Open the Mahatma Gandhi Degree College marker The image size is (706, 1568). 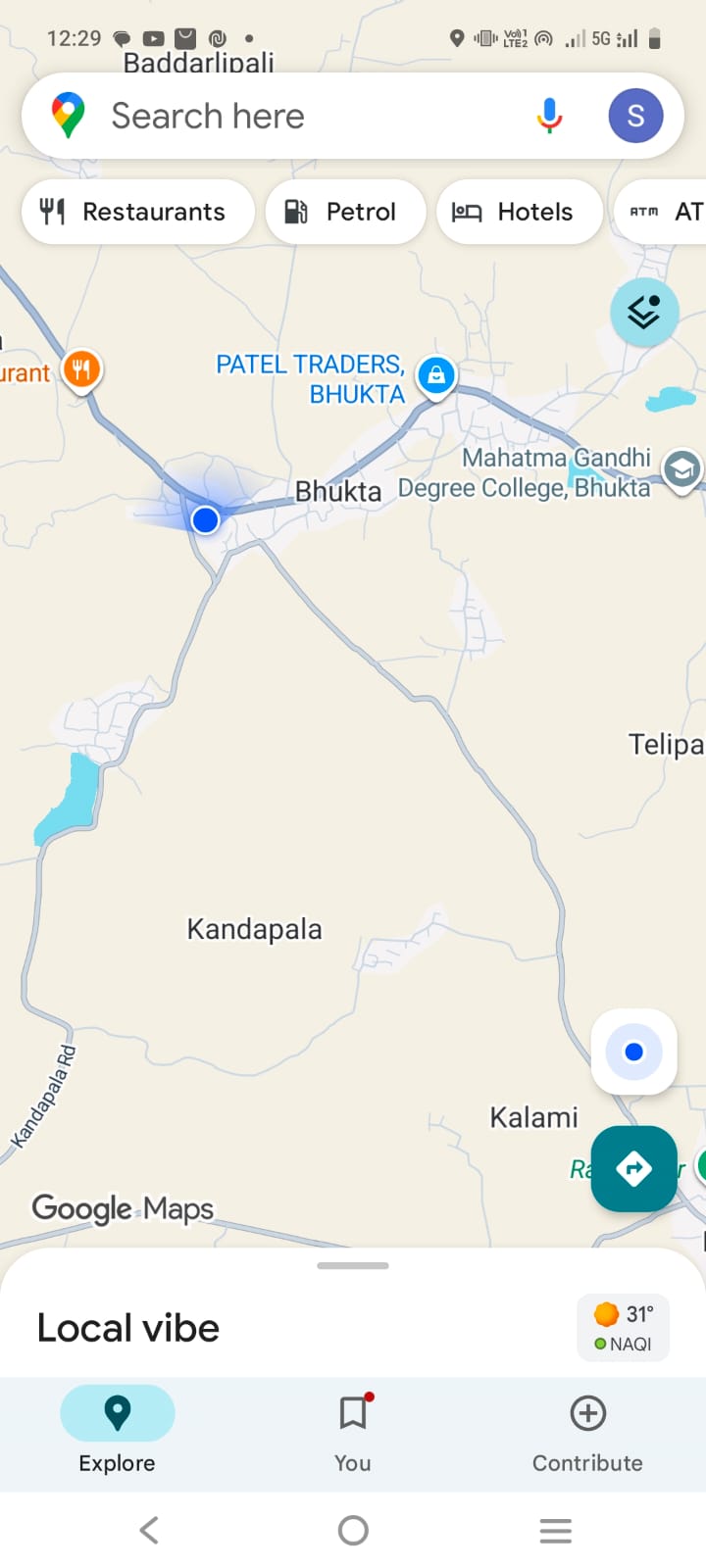[681, 470]
